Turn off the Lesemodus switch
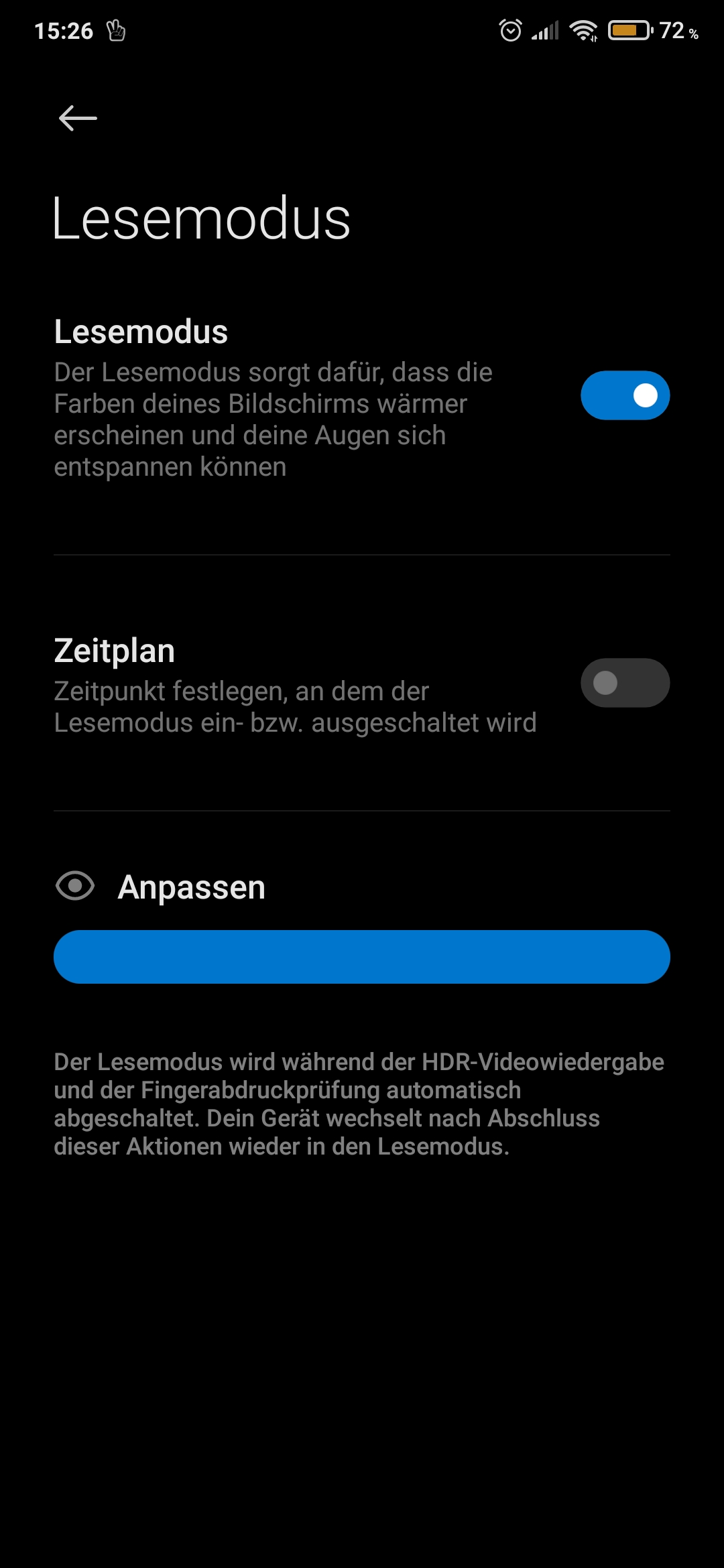 [x=625, y=395]
